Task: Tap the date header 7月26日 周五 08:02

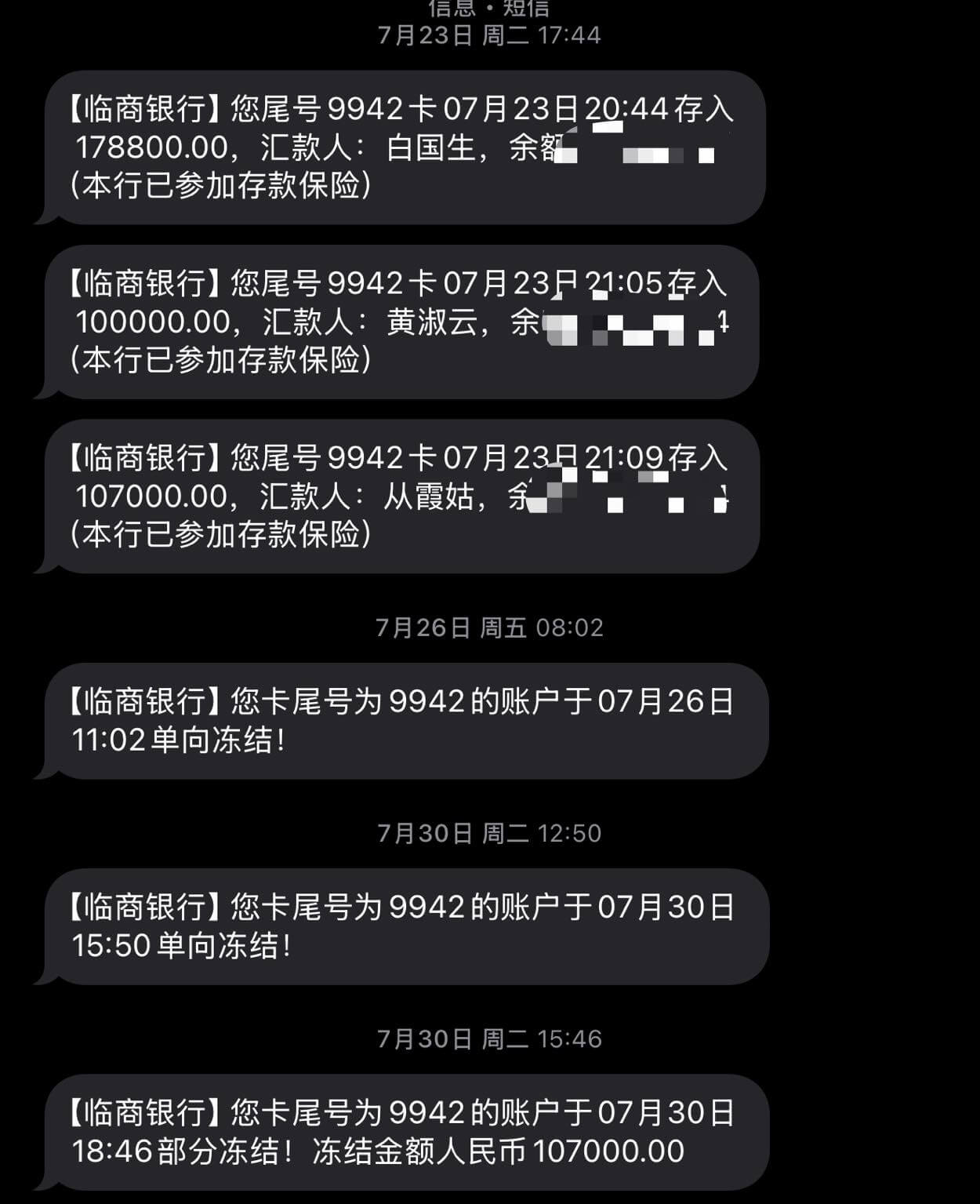Action: click(x=489, y=627)
